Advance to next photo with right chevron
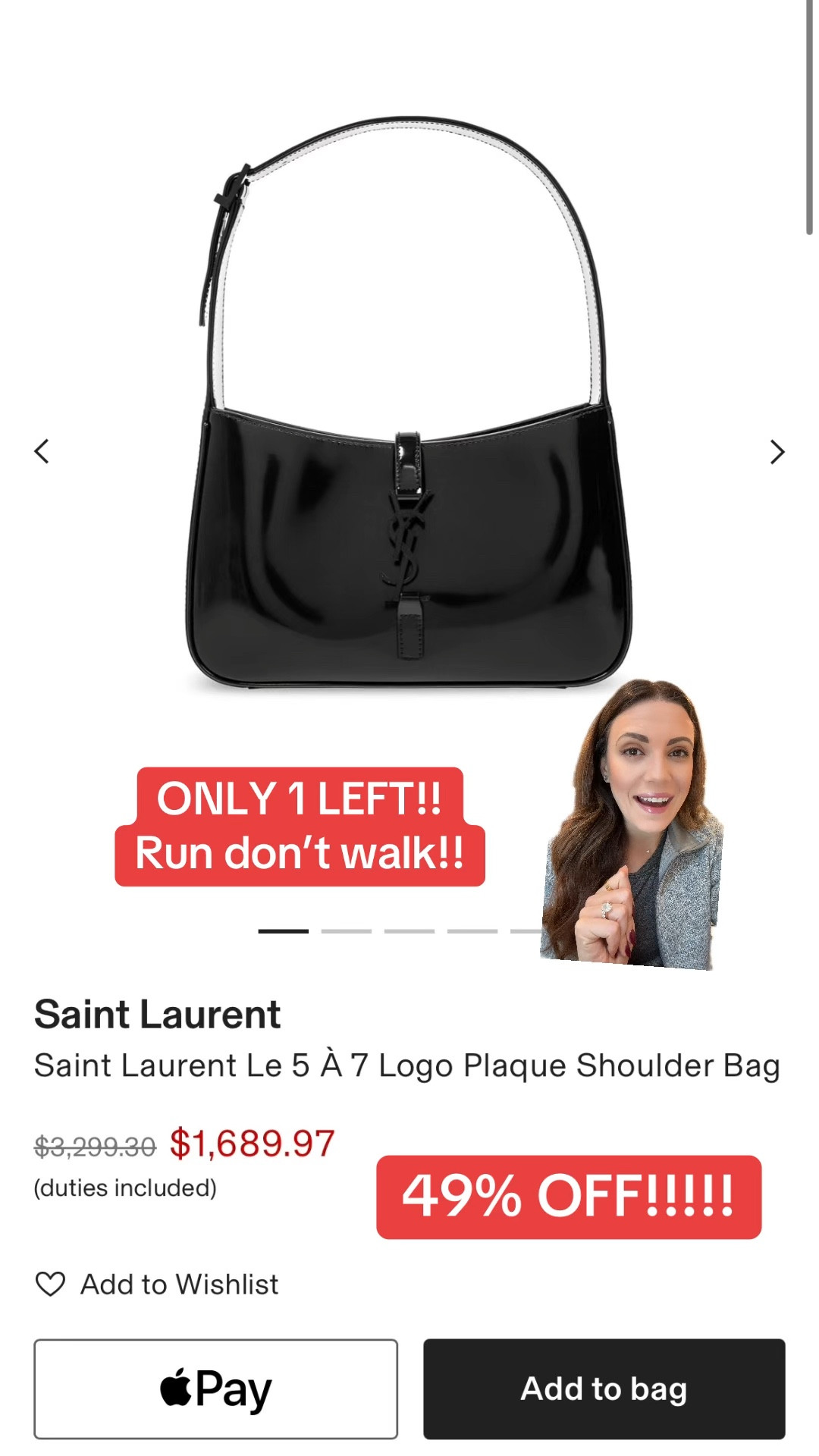 click(x=777, y=453)
